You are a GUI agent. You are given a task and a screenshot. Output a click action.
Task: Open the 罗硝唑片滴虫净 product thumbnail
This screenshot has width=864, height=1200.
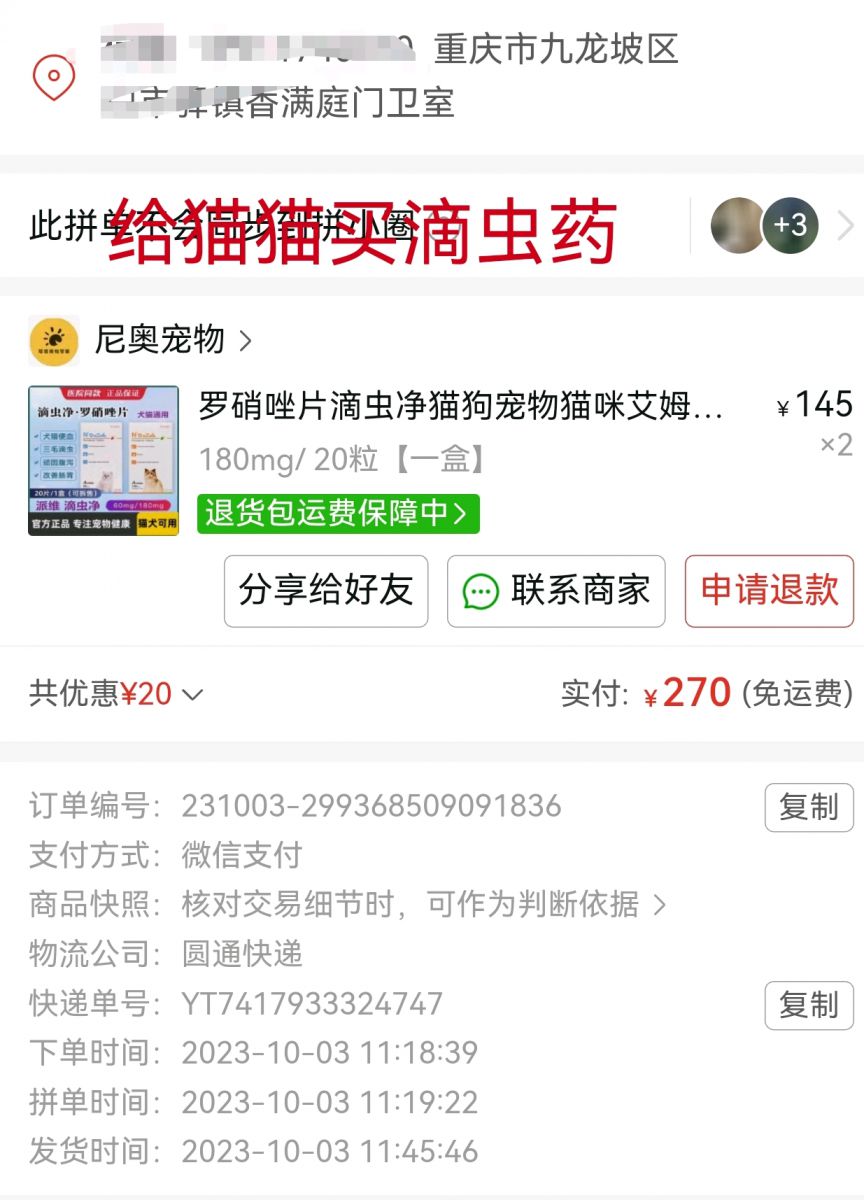[103, 461]
